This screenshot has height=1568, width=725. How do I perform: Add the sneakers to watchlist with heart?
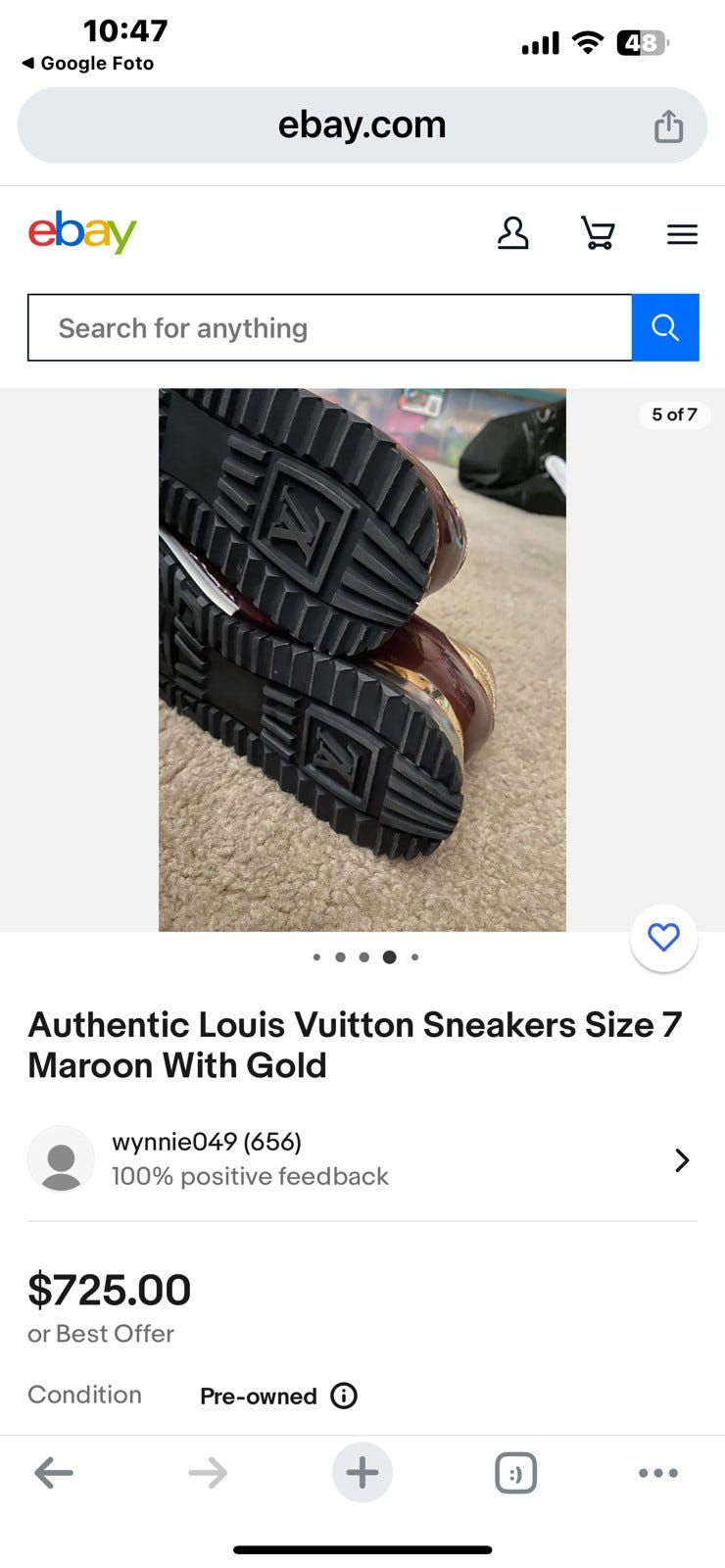pos(663,938)
